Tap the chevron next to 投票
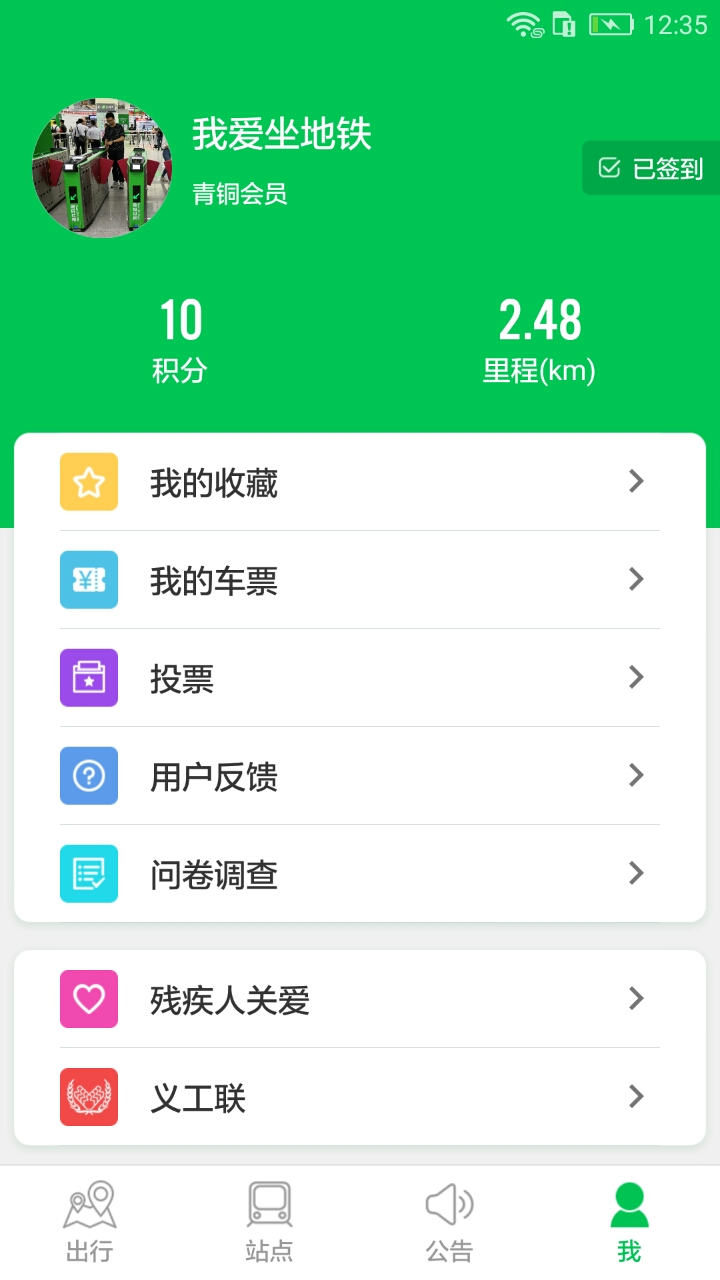The width and height of the screenshot is (720, 1280). point(636,678)
